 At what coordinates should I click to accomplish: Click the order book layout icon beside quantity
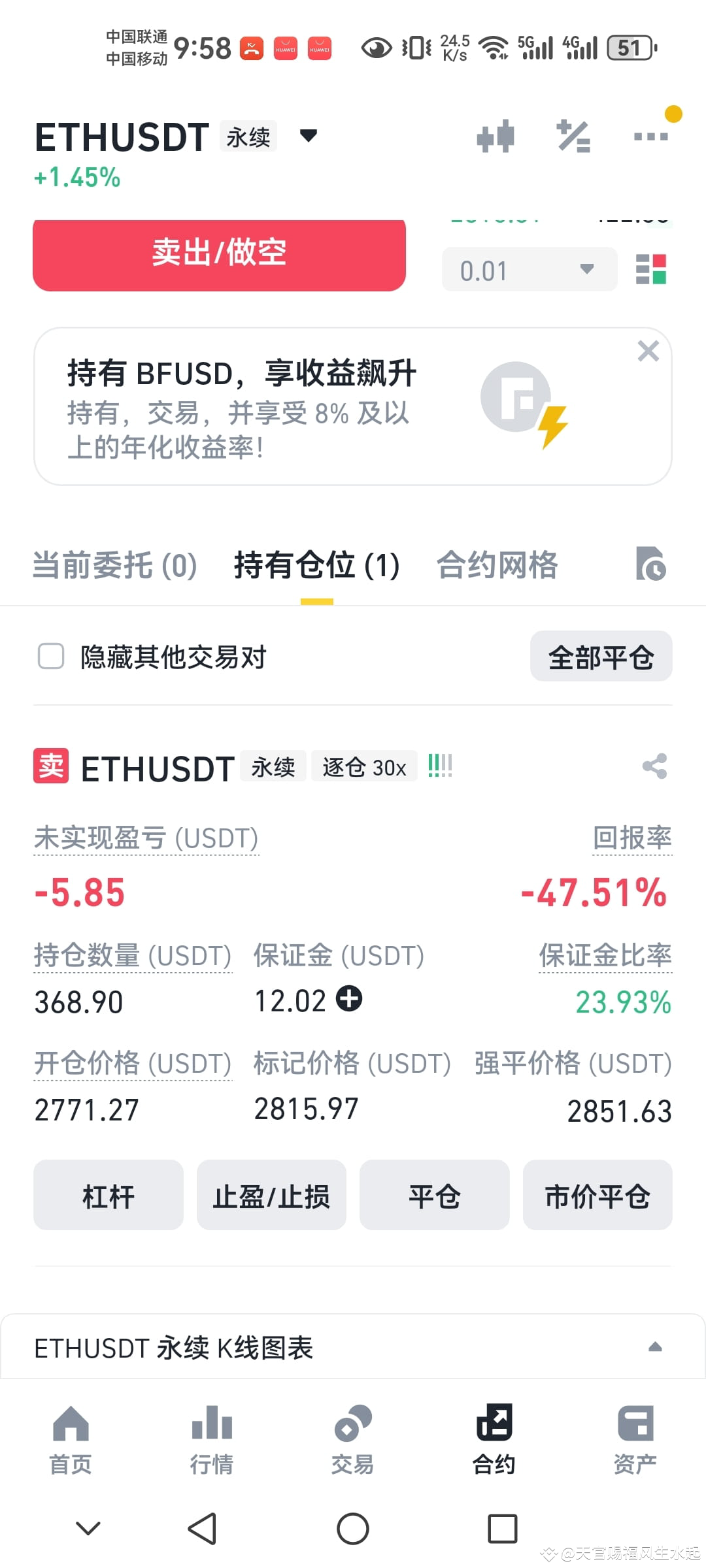[x=654, y=269]
